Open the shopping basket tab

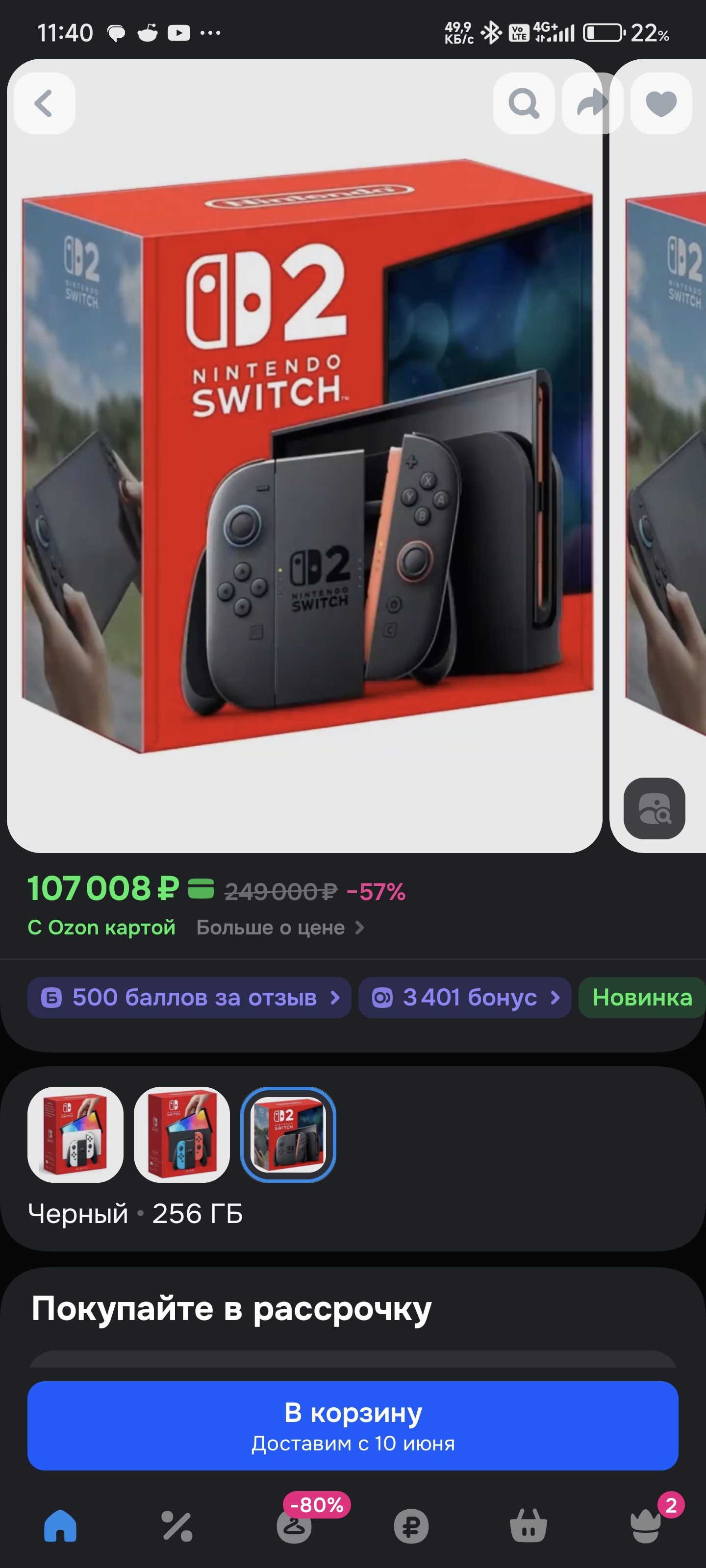pos(528,1527)
